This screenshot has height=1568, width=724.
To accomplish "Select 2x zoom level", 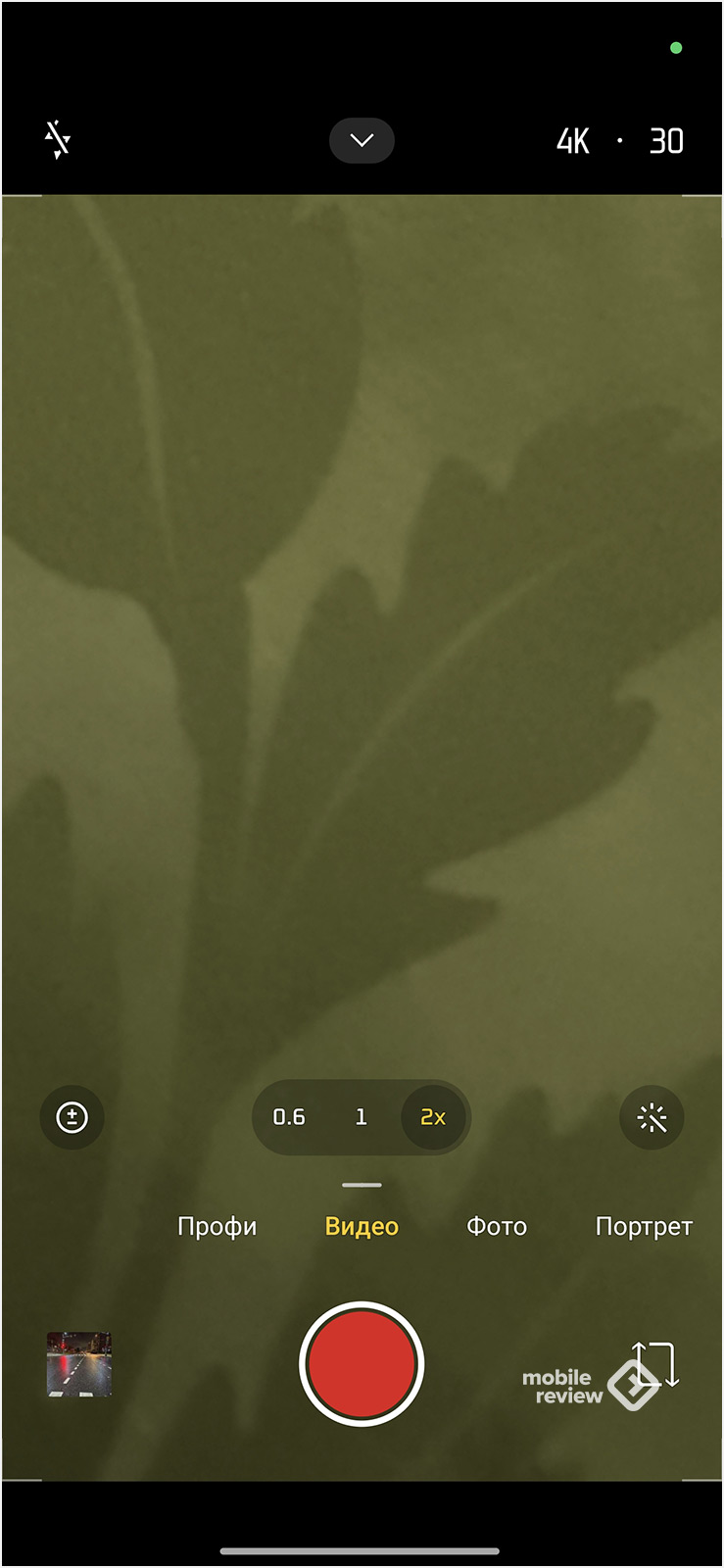I will [433, 1117].
